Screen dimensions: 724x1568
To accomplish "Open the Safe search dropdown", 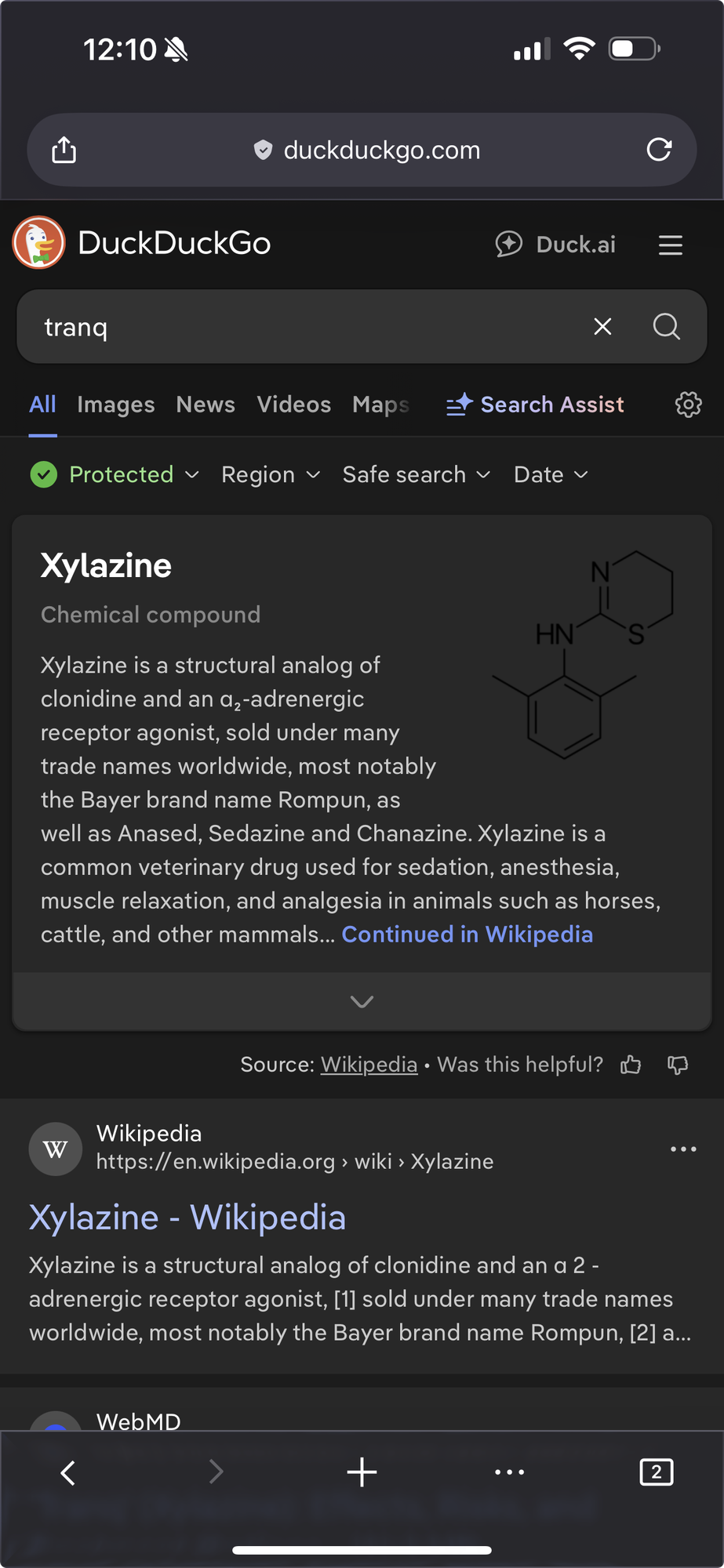I will (416, 474).
